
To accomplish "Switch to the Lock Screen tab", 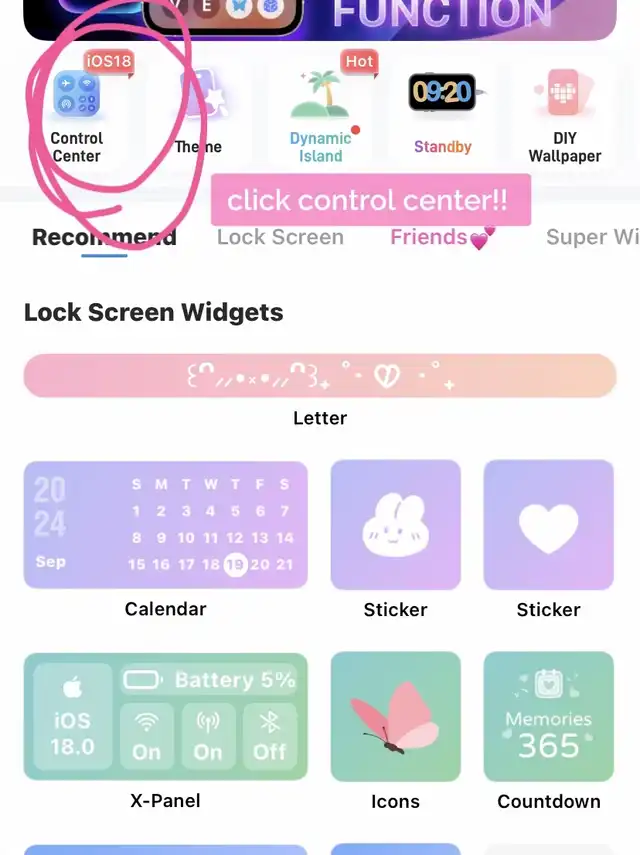I will pyautogui.click(x=280, y=238).
